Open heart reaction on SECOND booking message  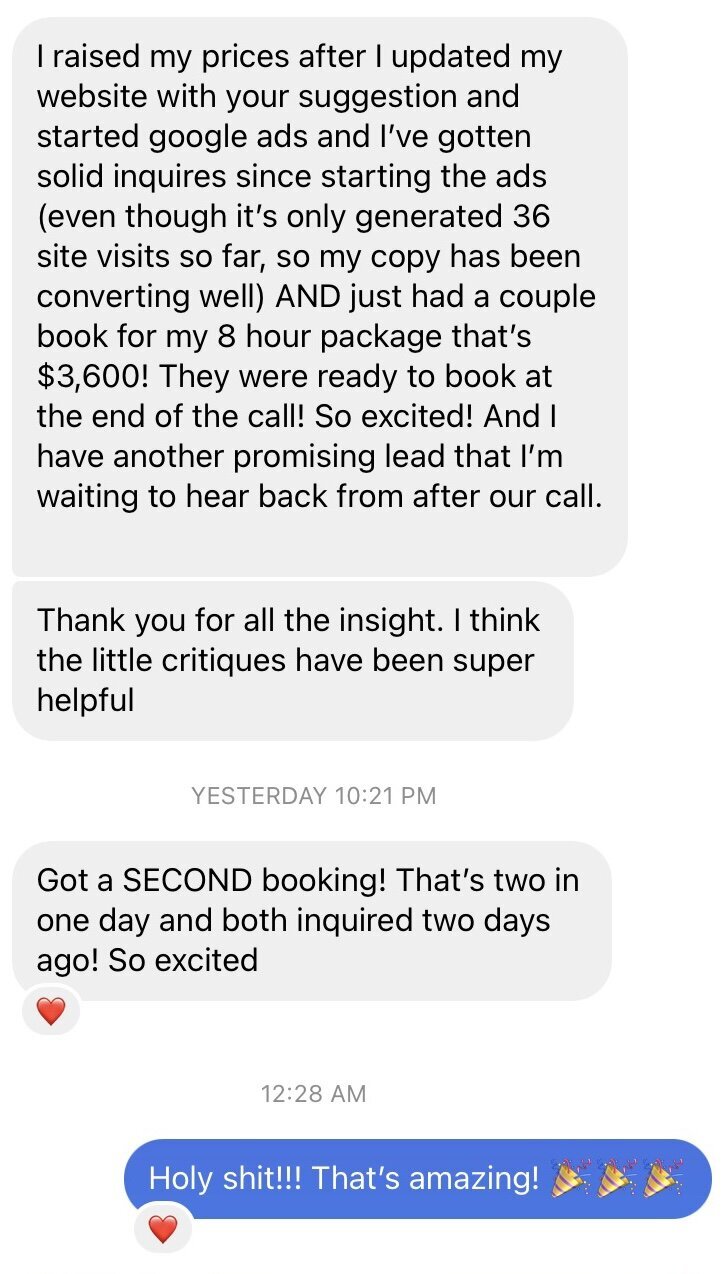[50, 1011]
